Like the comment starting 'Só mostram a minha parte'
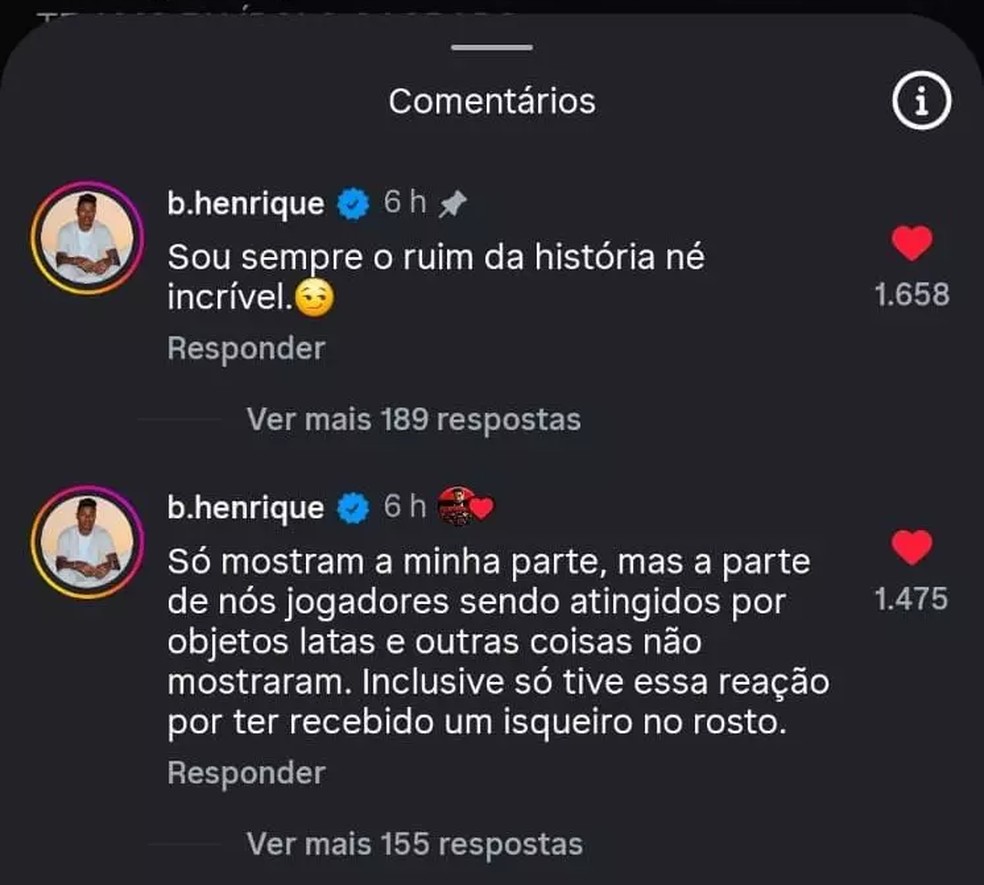 911,548
